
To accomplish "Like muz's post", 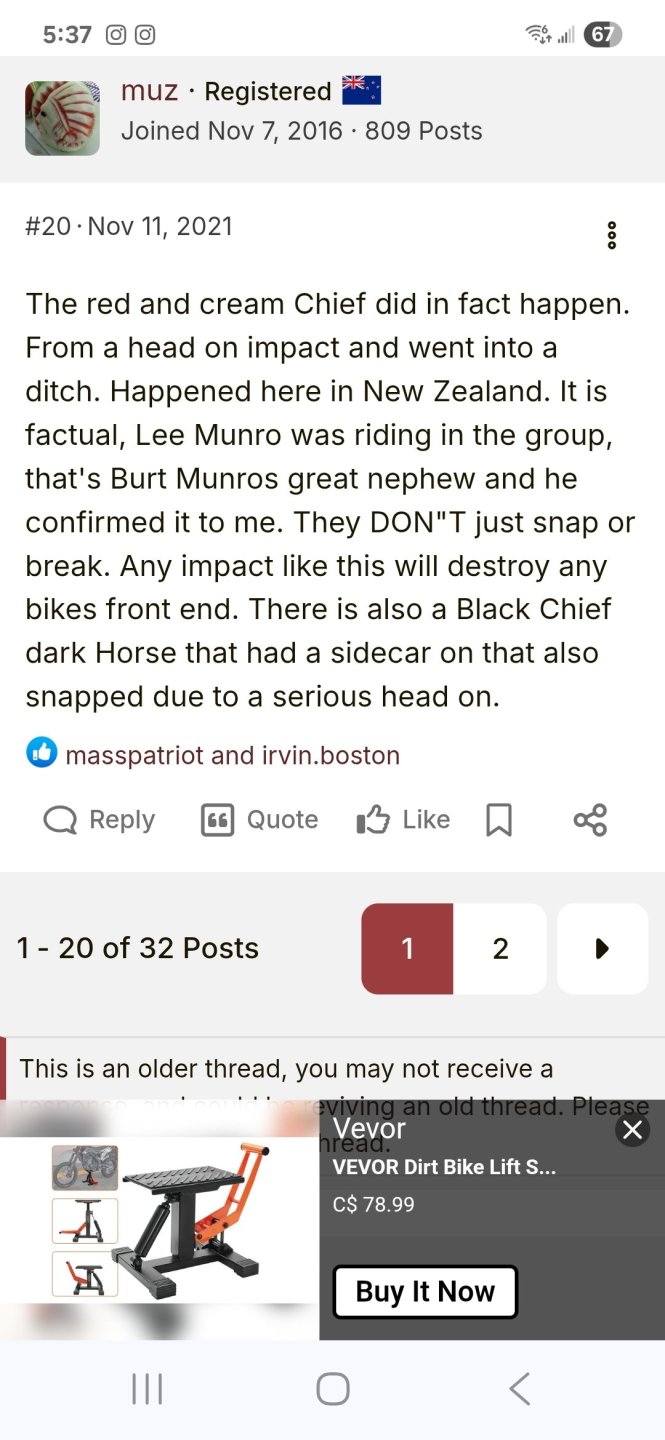I will point(404,820).
